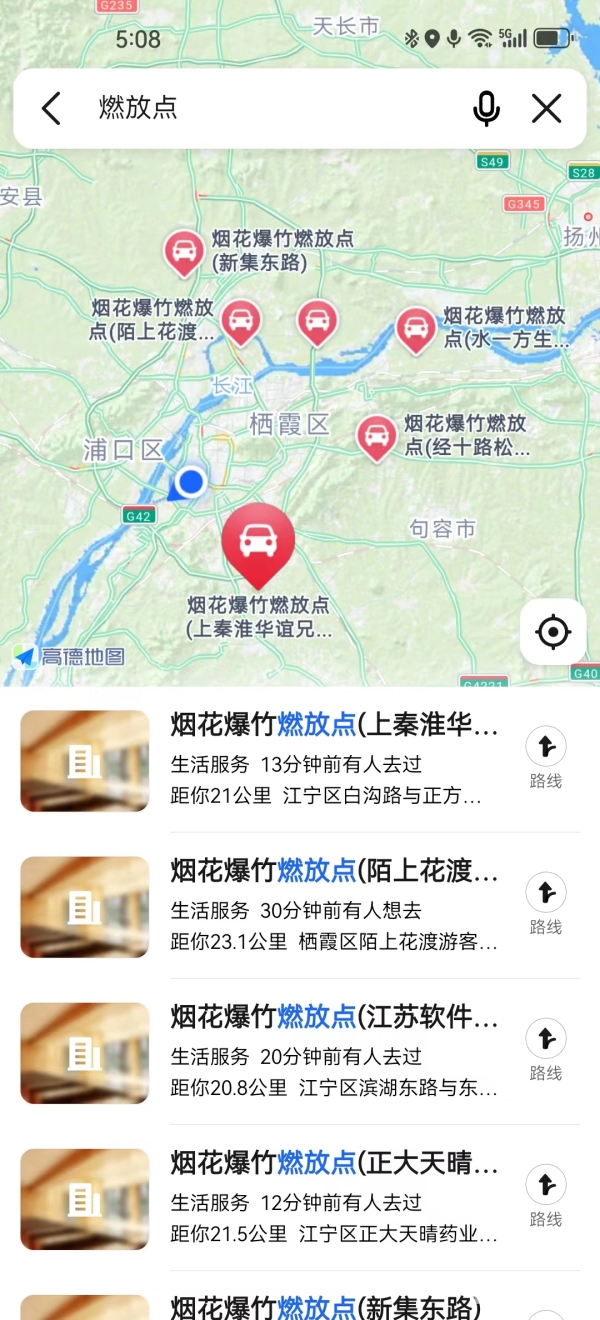The width and height of the screenshot is (600, 1320).
Task: Get route to the 正大天晴 result
Action: [x=546, y=1195]
